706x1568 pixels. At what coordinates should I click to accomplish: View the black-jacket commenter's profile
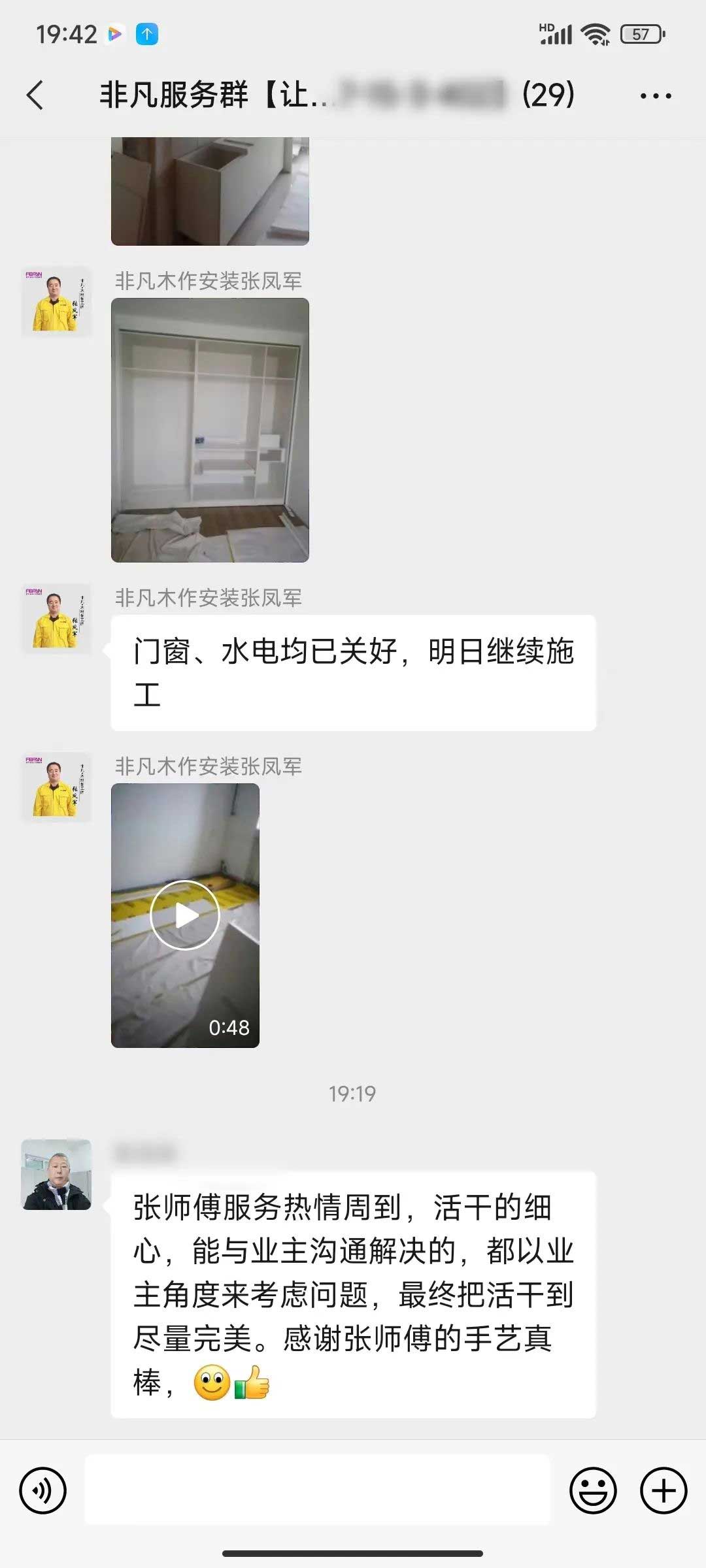[x=56, y=1174]
